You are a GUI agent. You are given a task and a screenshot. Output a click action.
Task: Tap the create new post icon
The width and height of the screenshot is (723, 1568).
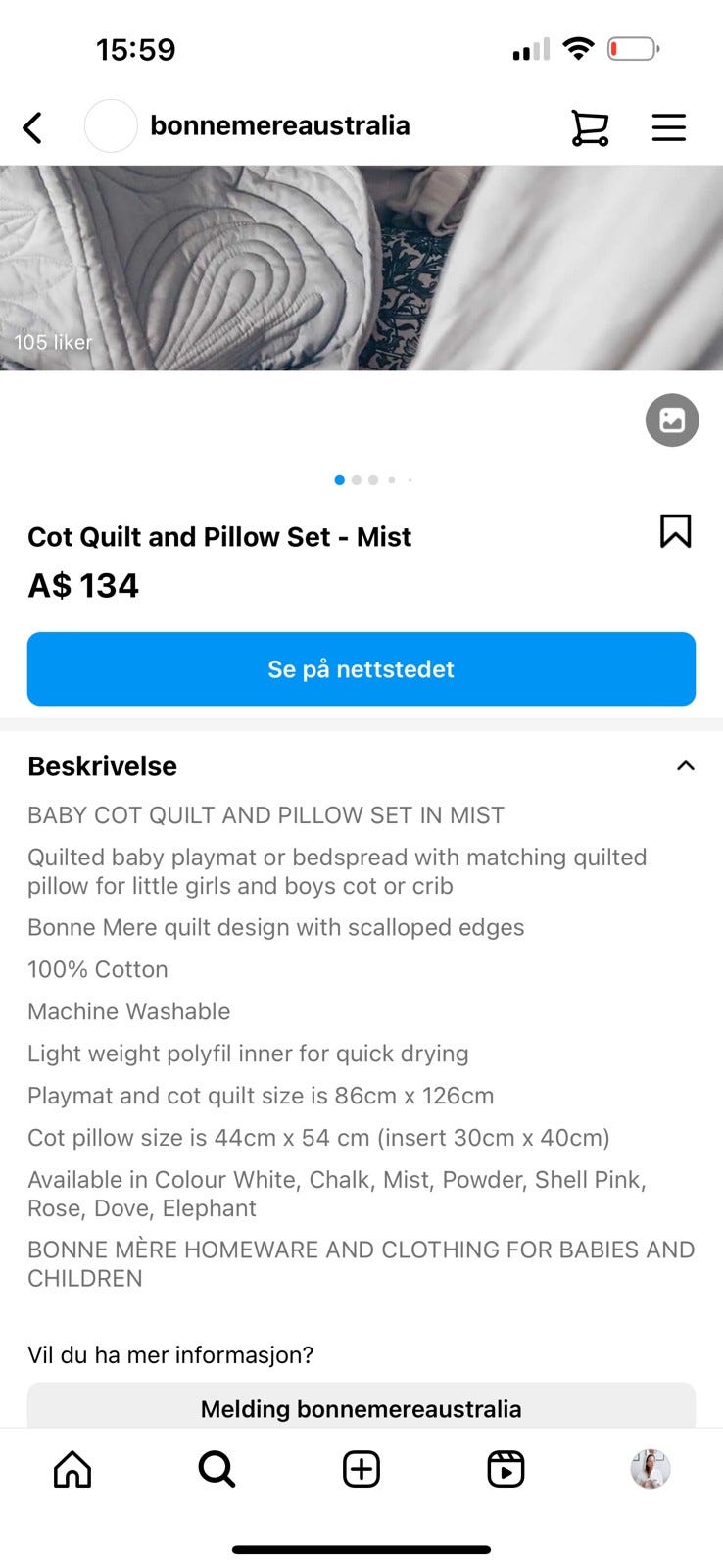(x=361, y=1469)
